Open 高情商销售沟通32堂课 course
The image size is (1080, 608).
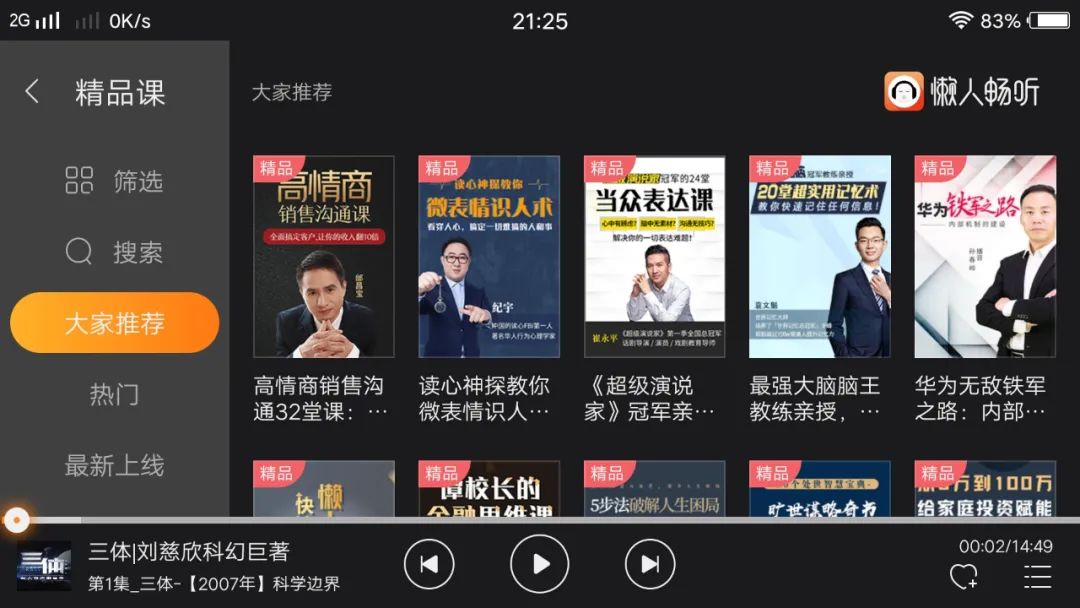pyautogui.click(x=323, y=257)
